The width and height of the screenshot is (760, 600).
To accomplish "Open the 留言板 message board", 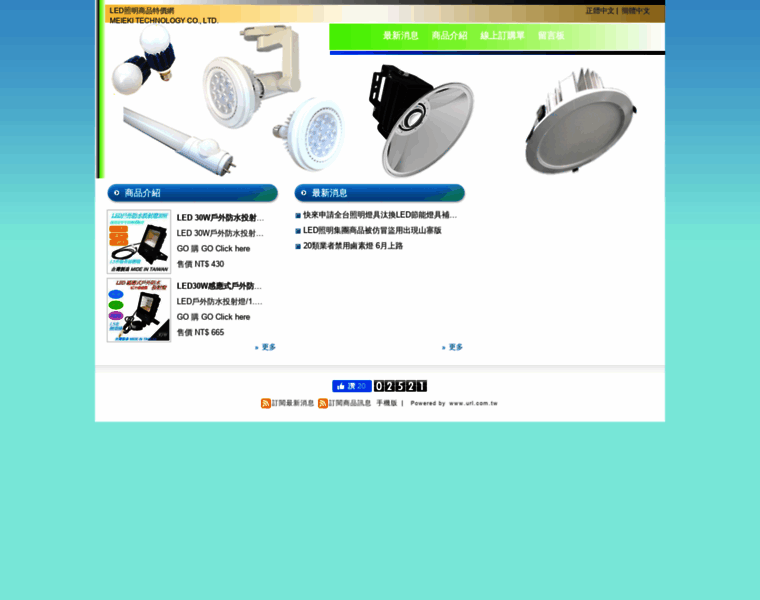I will [x=551, y=35].
